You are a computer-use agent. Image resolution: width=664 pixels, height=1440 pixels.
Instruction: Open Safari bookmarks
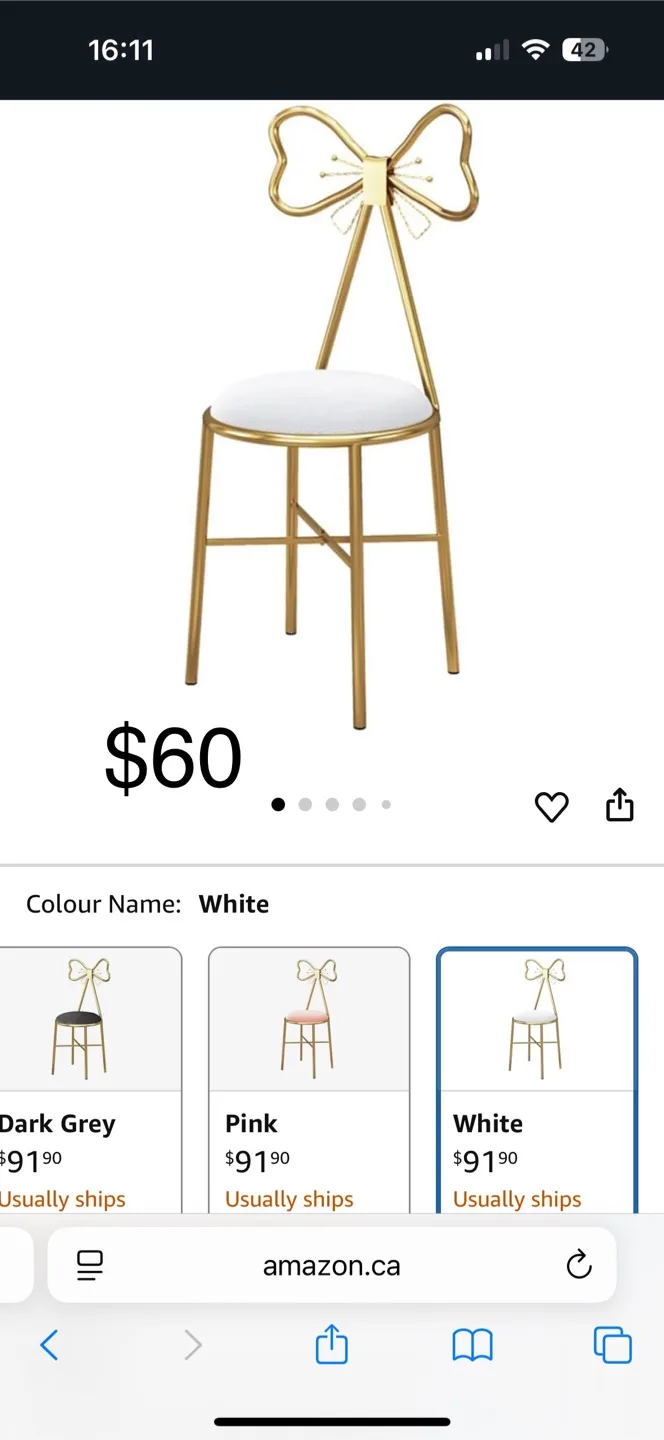pyautogui.click(x=472, y=1345)
